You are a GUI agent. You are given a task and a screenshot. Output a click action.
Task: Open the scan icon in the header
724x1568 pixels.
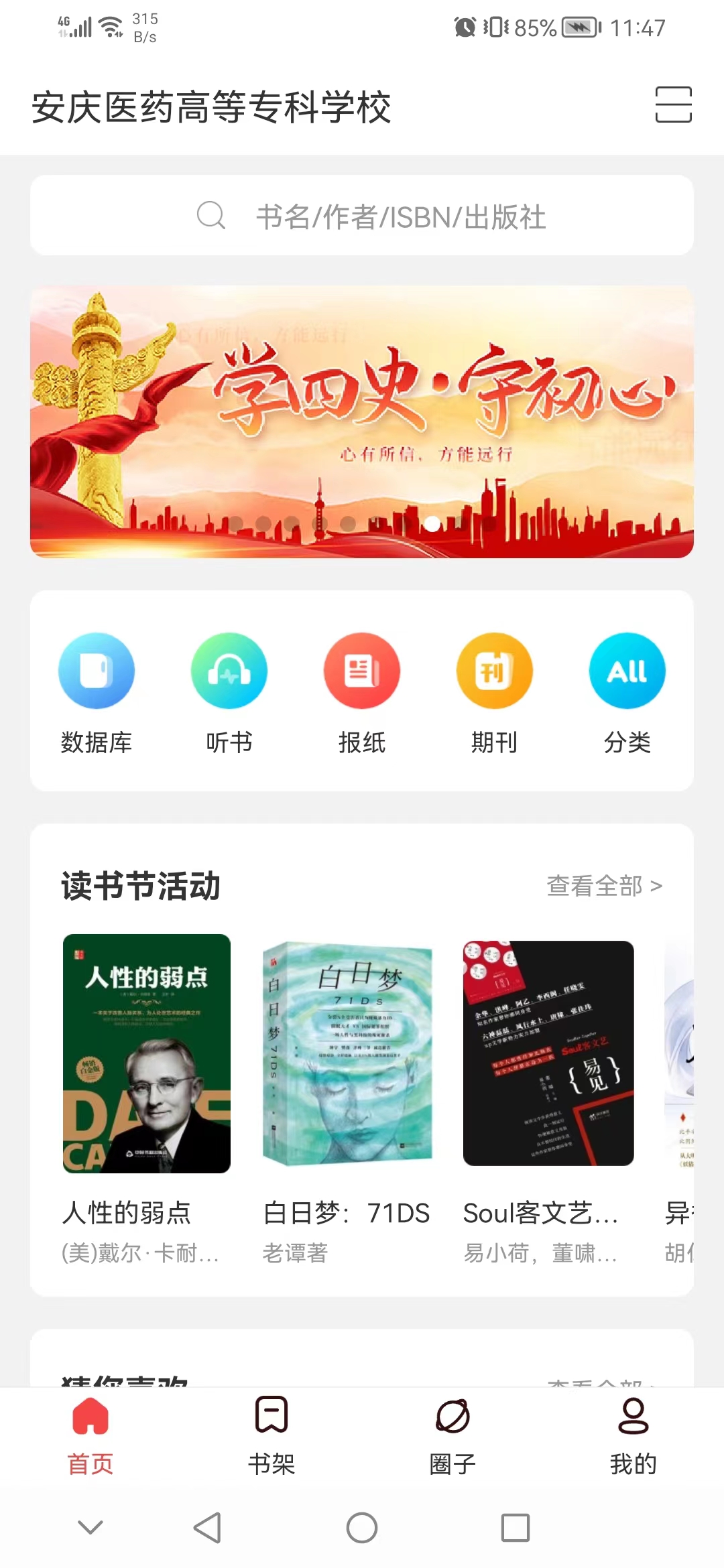pyautogui.click(x=673, y=105)
